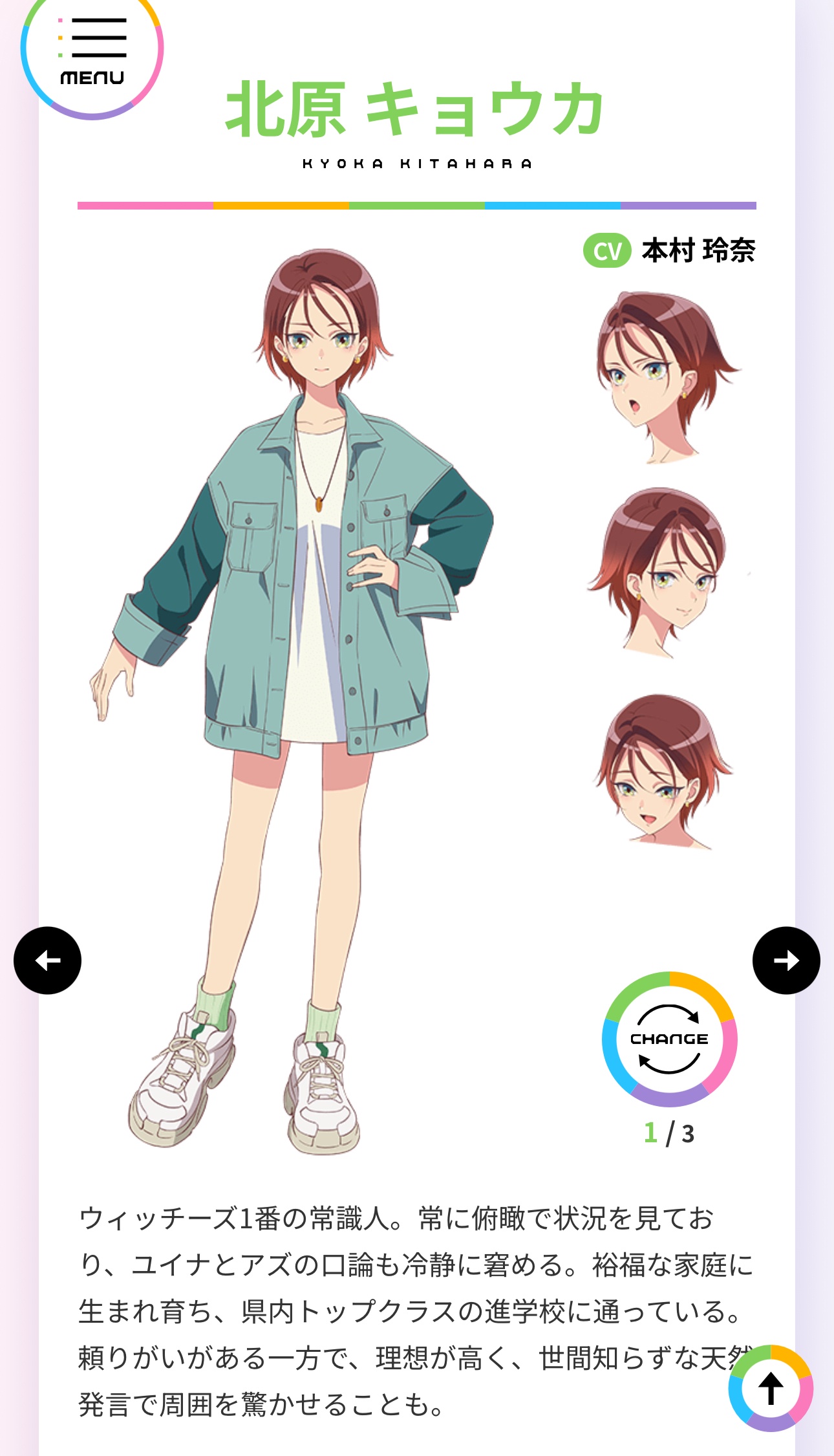This screenshot has width=834, height=1456.
Task: Go to the previous character with left arrow
Action: (47, 961)
